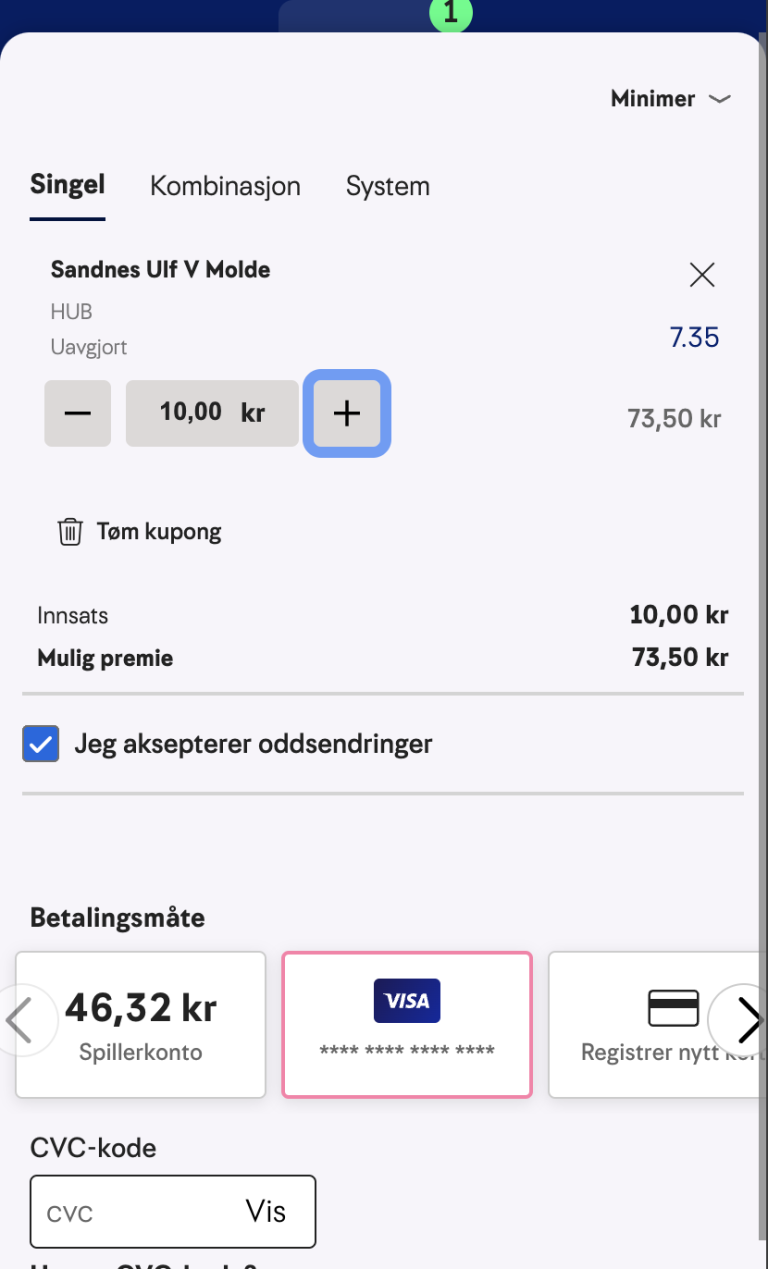Image resolution: width=768 pixels, height=1269 pixels.
Task: Click the 7.35 odds value
Action: point(694,337)
